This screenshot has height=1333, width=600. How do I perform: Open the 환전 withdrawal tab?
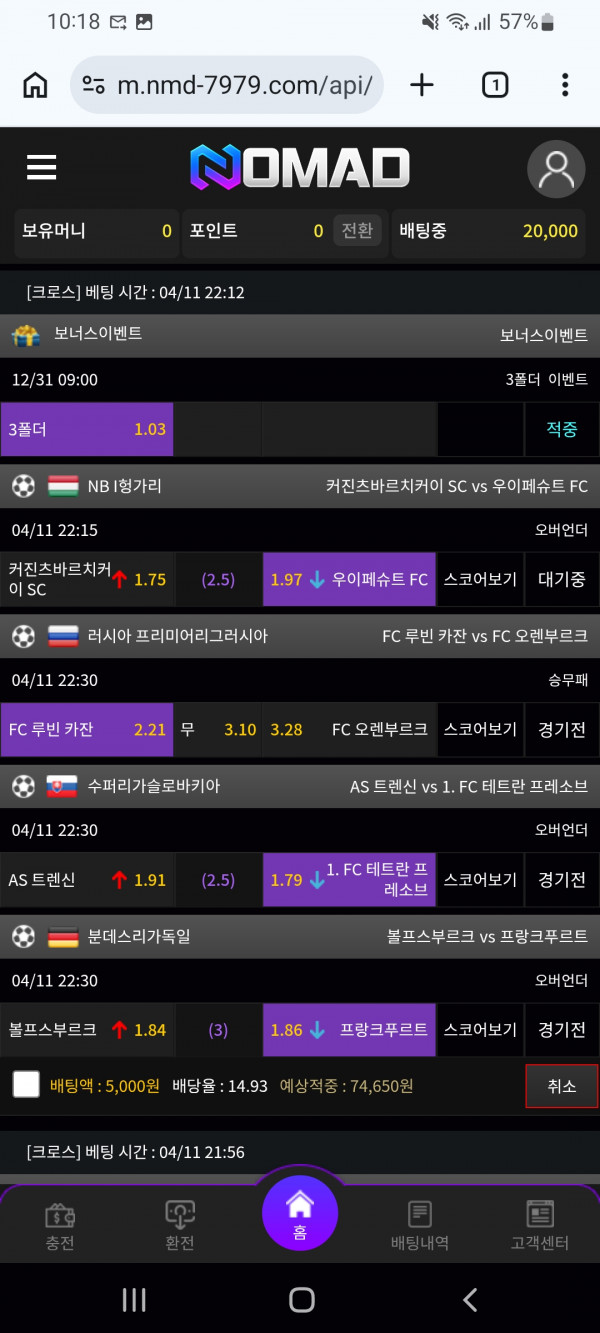[x=180, y=1226]
